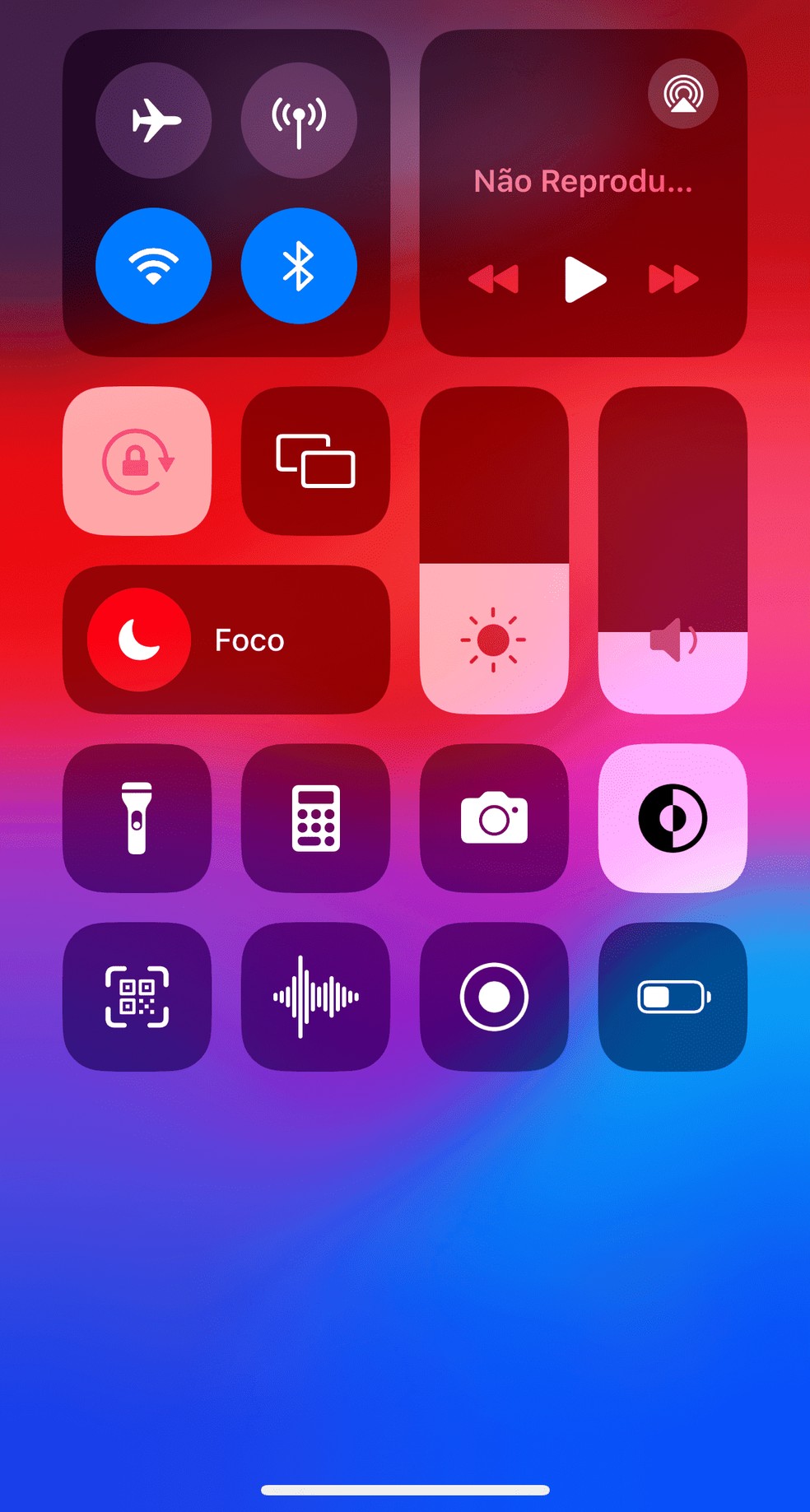Screen dimensions: 810x1512
Task: Open Screen Mirroring
Action: 315,461
